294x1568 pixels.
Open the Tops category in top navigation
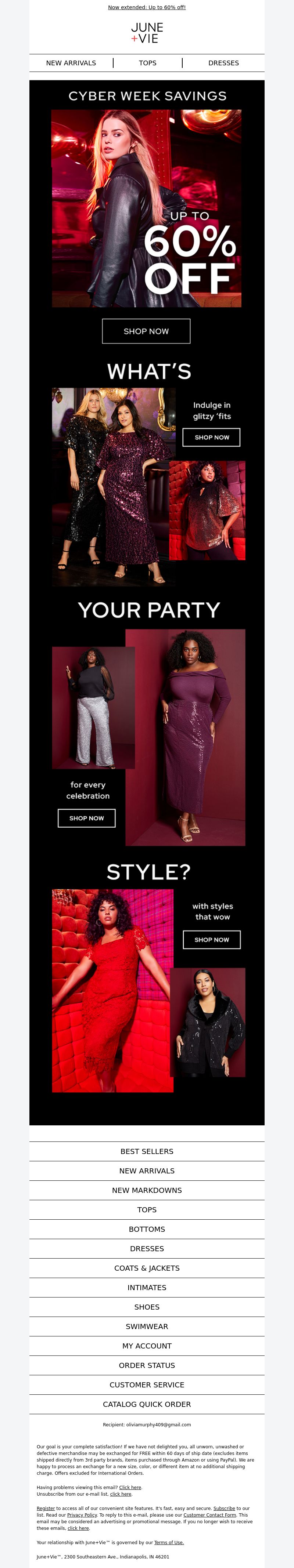(x=148, y=63)
